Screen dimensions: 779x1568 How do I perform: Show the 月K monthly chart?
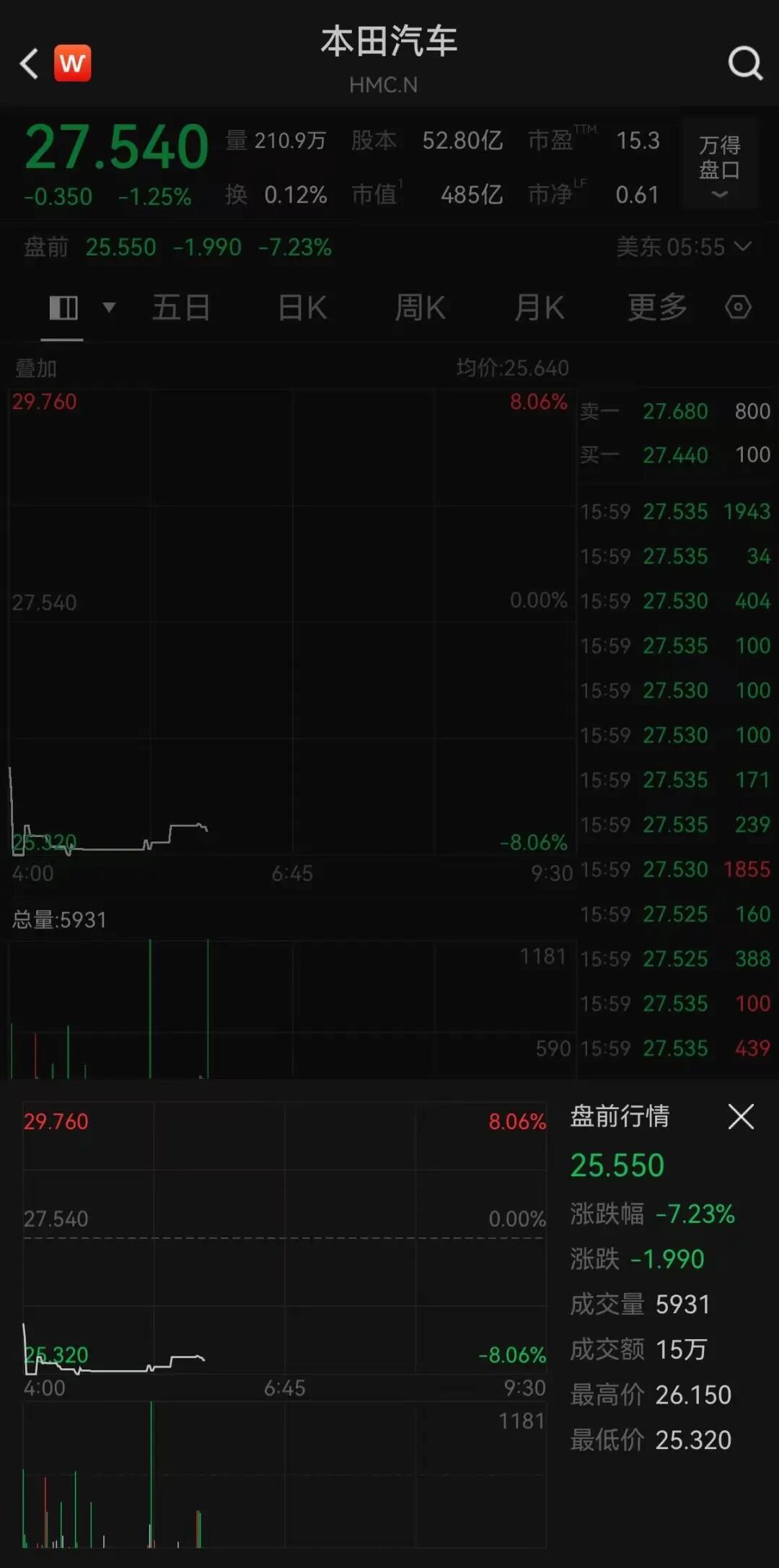click(539, 308)
